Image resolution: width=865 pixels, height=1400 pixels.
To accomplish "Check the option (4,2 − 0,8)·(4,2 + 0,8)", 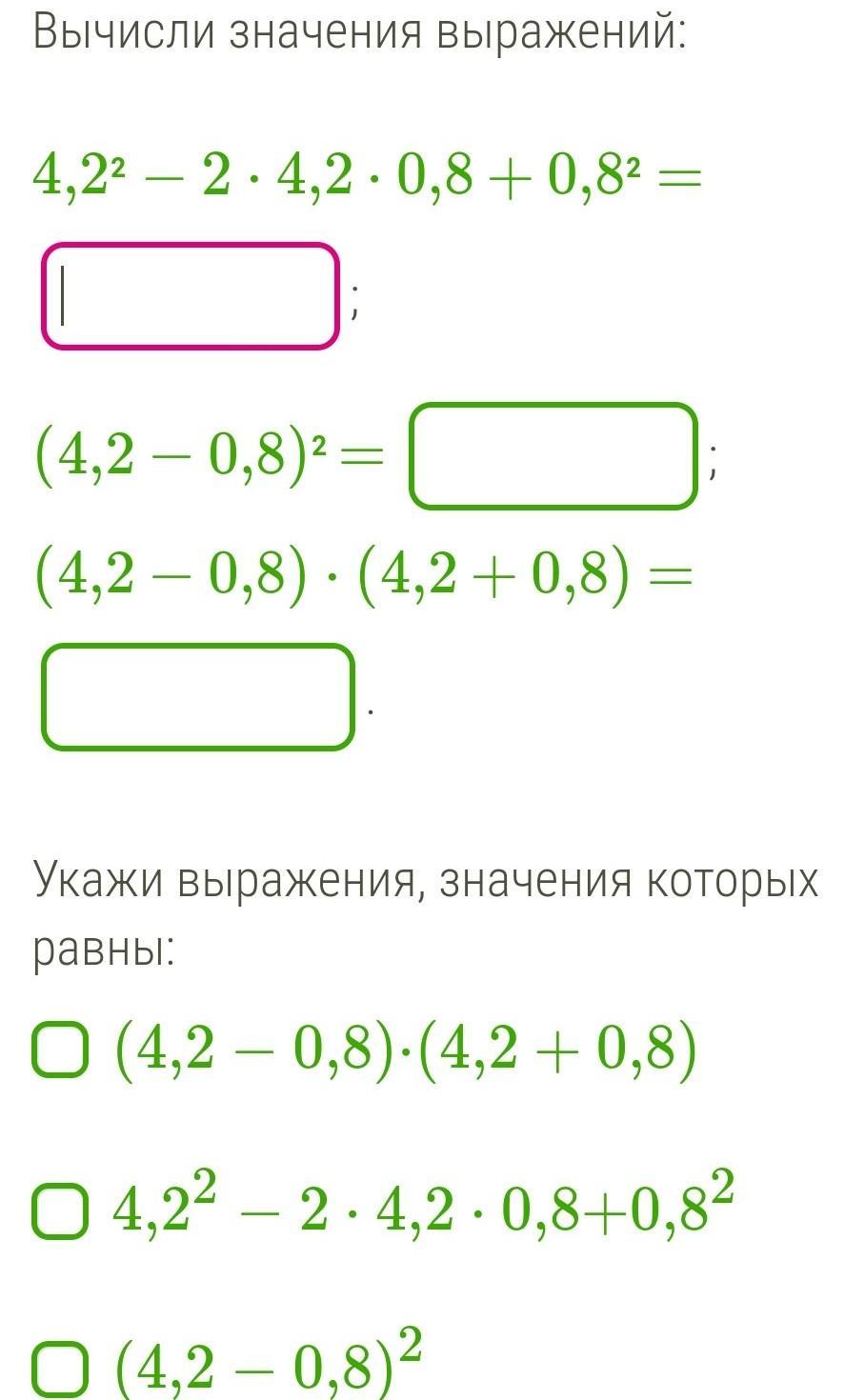I will 60,1050.
